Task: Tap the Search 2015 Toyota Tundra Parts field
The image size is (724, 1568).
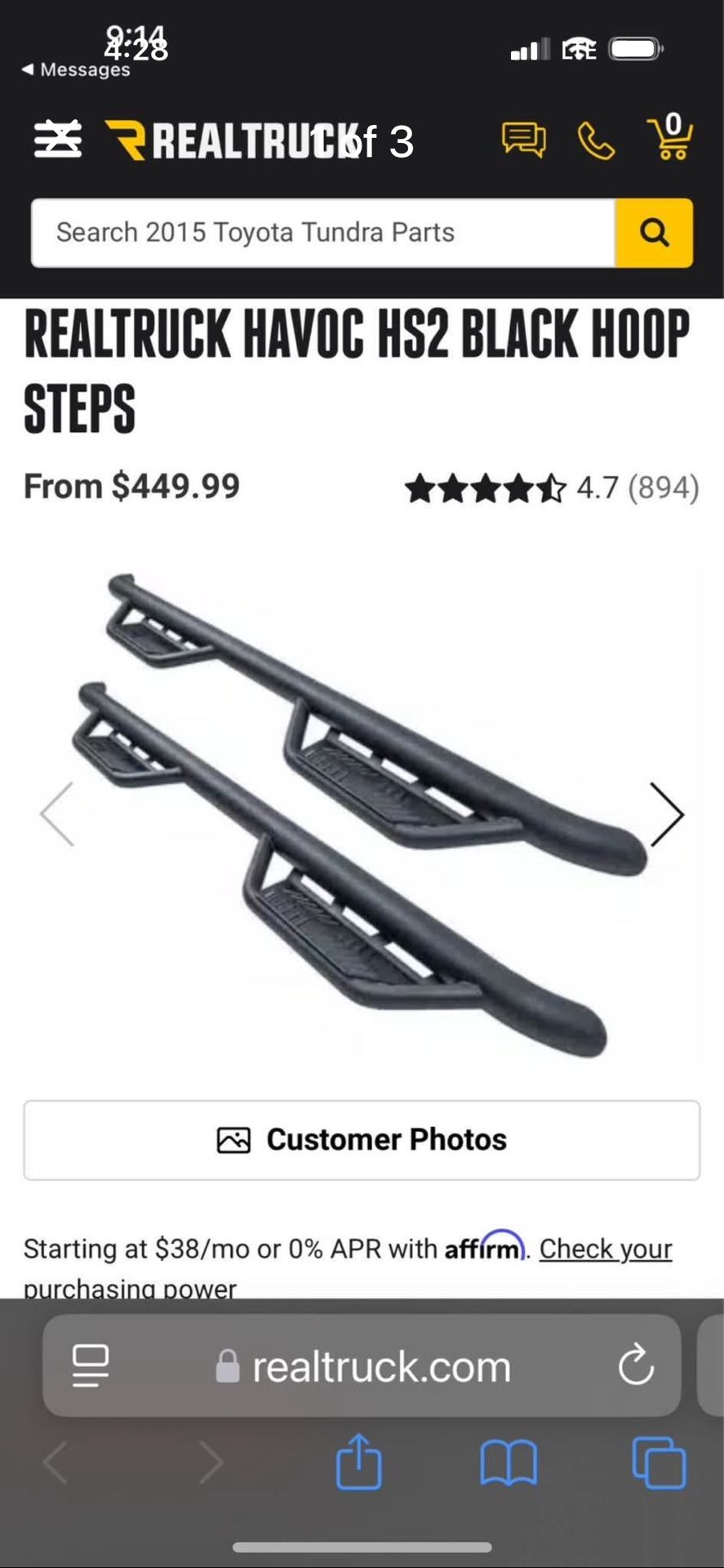Action: (x=322, y=233)
